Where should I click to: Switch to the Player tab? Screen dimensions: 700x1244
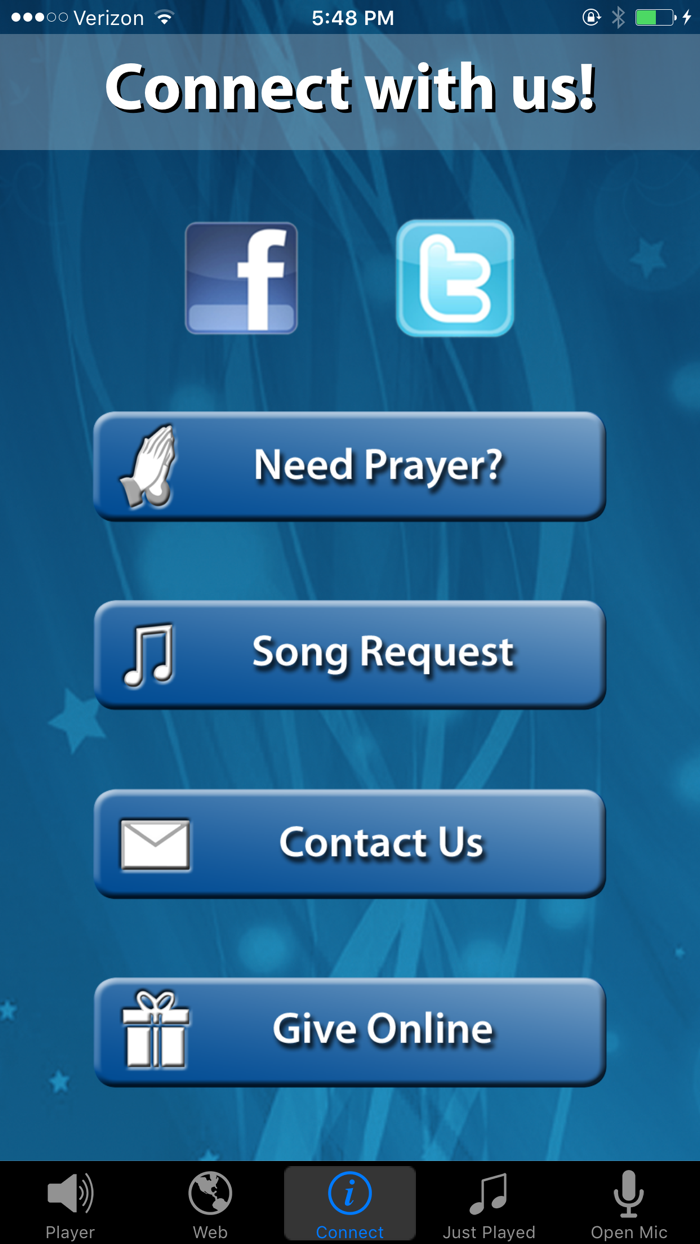(70, 1204)
